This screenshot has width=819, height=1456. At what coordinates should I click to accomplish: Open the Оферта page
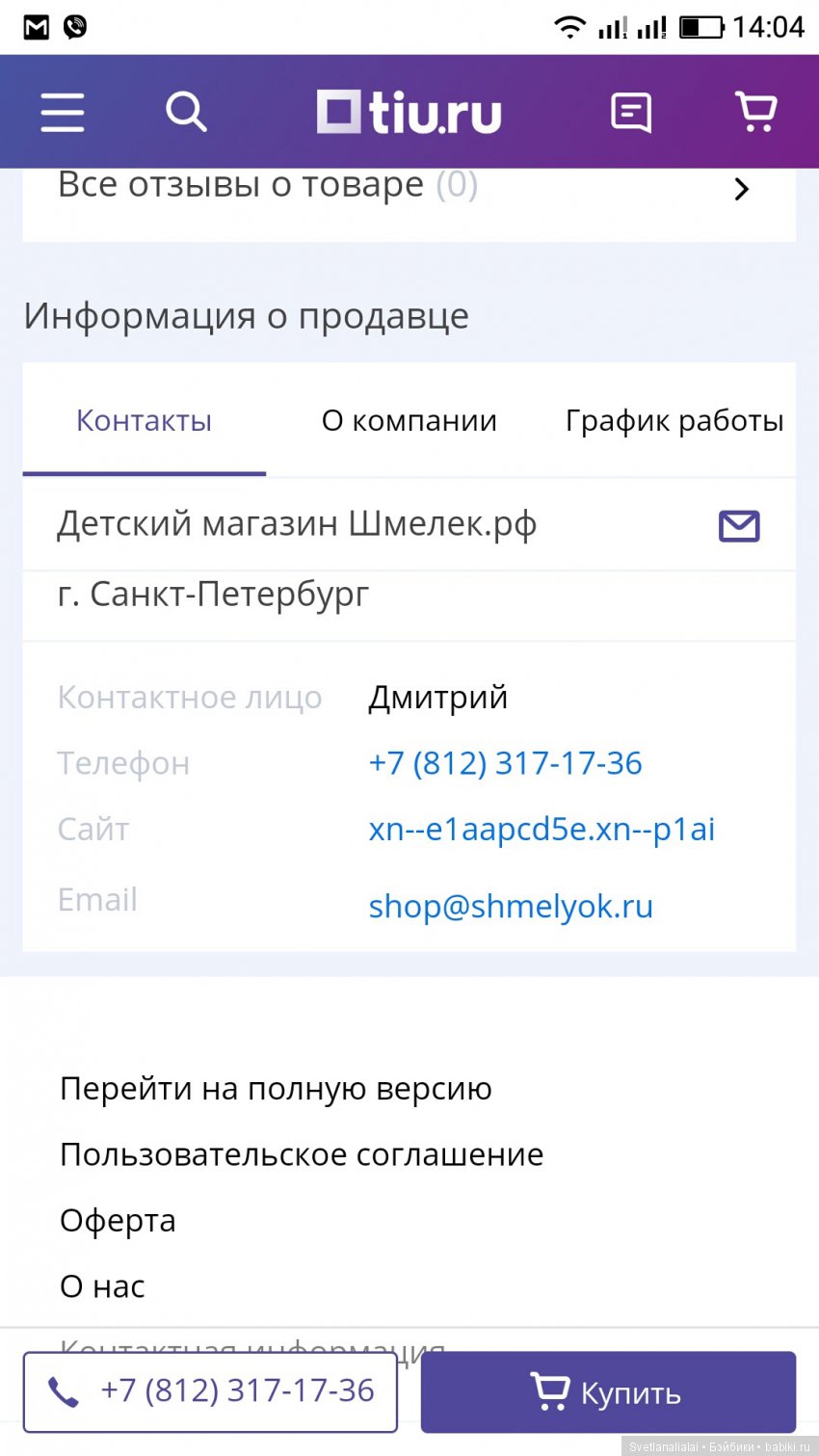click(x=118, y=1221)
